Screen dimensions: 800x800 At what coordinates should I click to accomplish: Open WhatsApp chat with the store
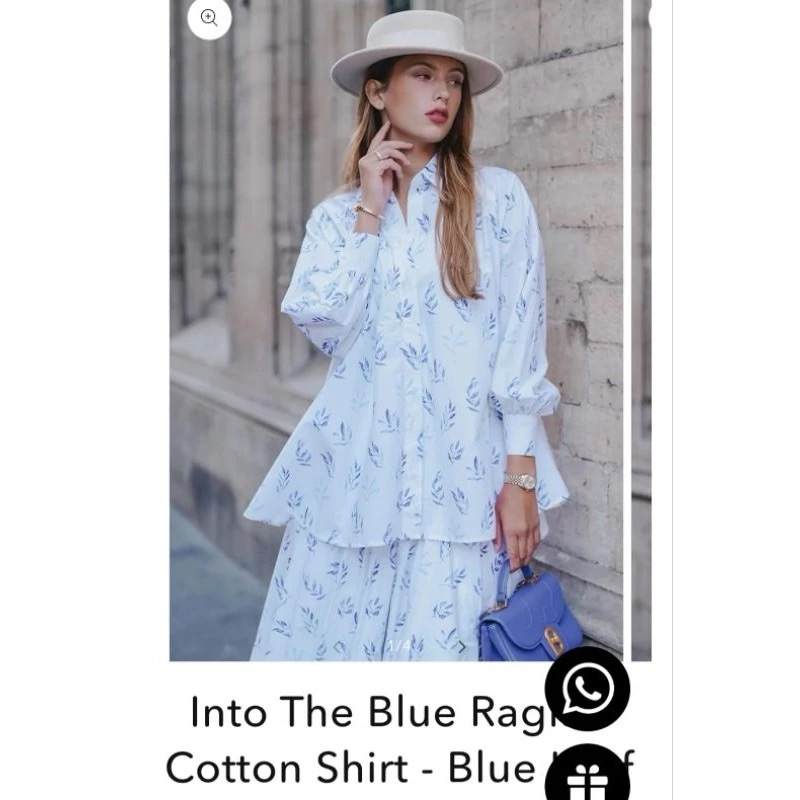[587, 688]
